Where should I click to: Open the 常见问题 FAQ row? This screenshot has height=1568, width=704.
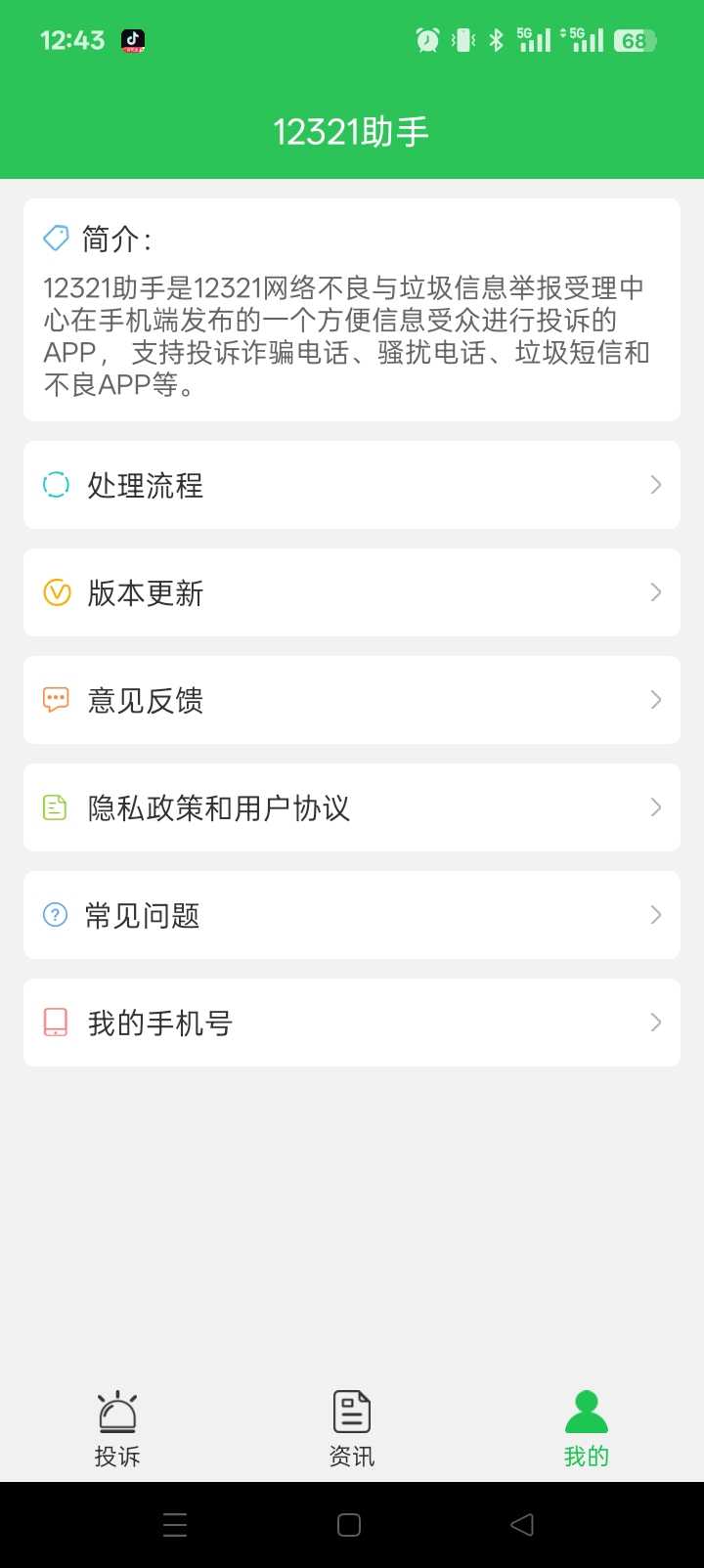351,915
